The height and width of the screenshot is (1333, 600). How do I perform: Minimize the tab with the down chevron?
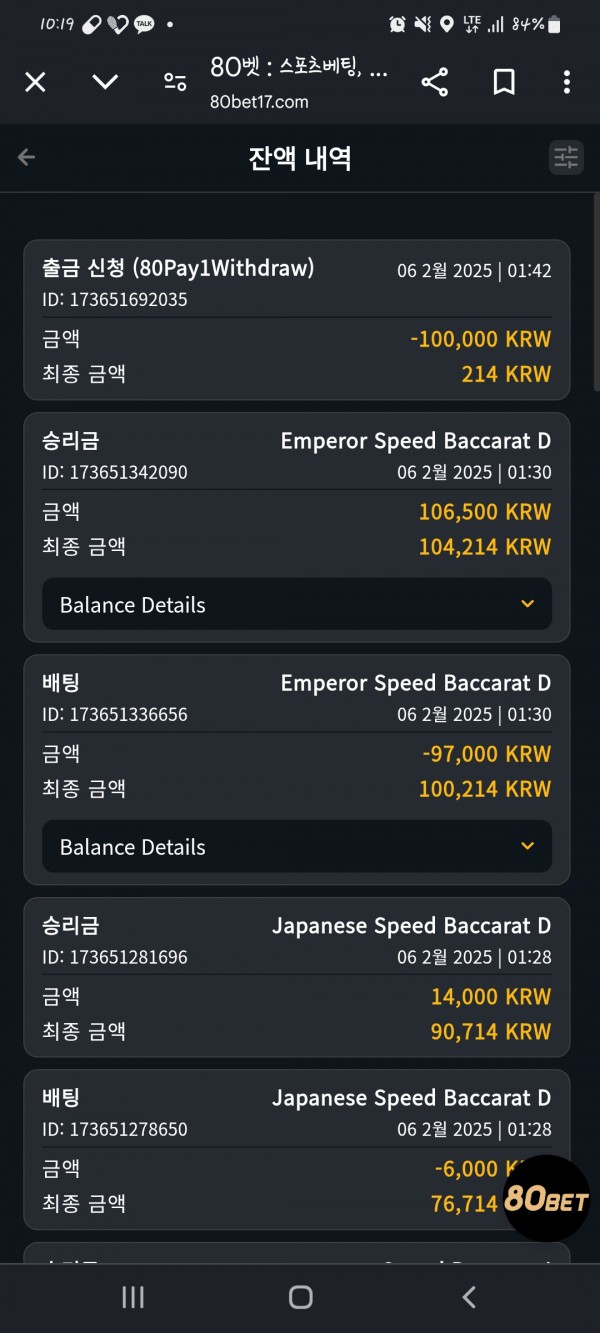105,82
